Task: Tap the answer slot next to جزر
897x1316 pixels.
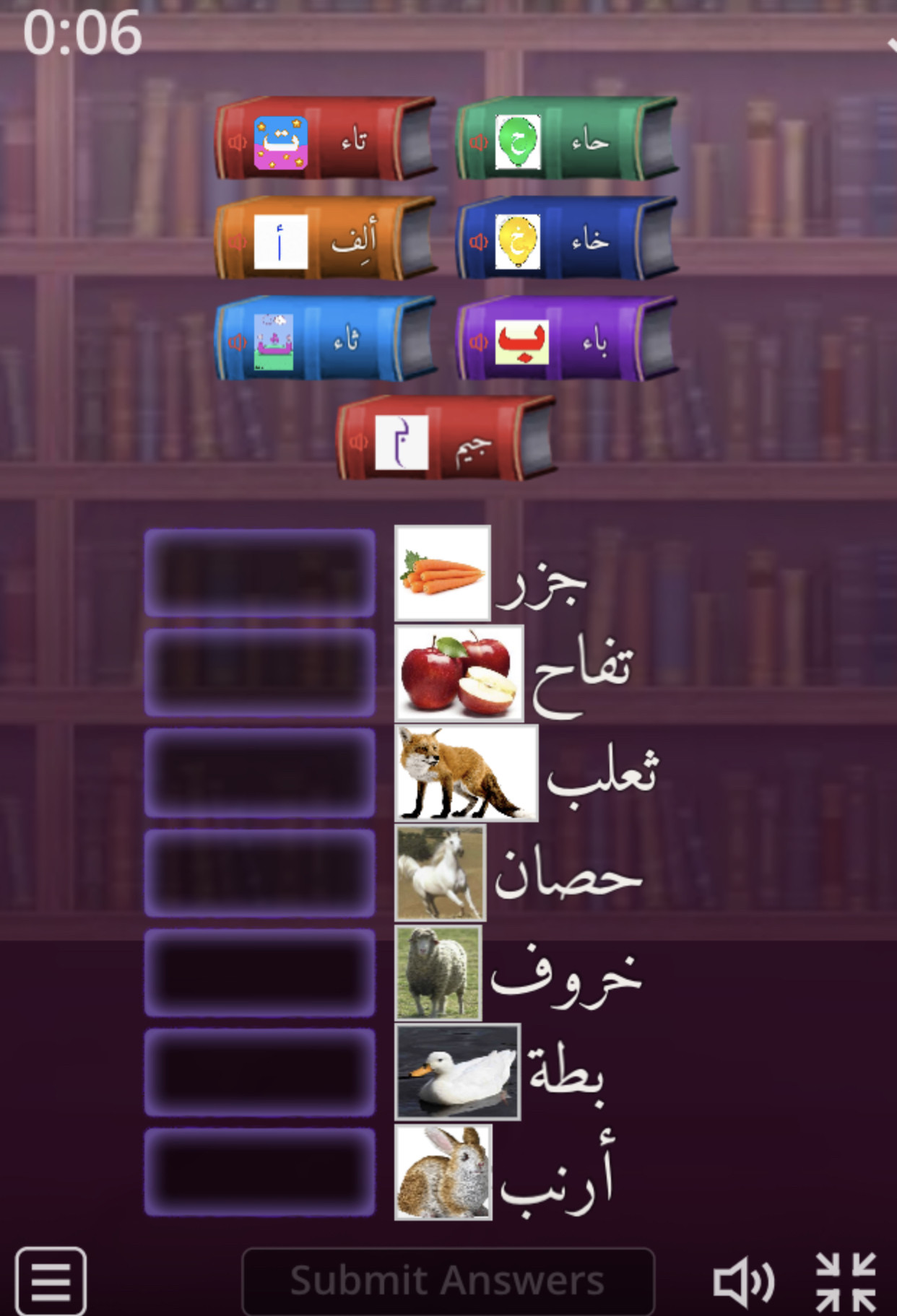Action: [x=260, y=573]
